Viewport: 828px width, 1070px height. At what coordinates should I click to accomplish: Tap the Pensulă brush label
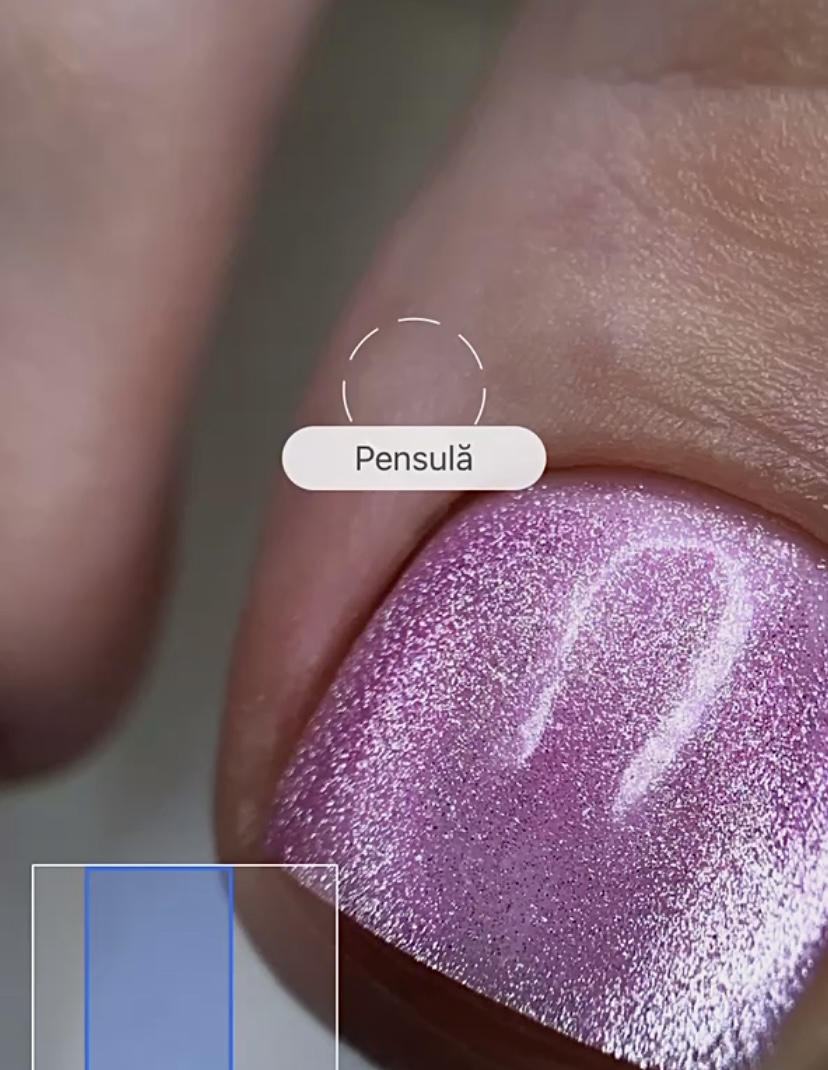click(x=413, y=459)
